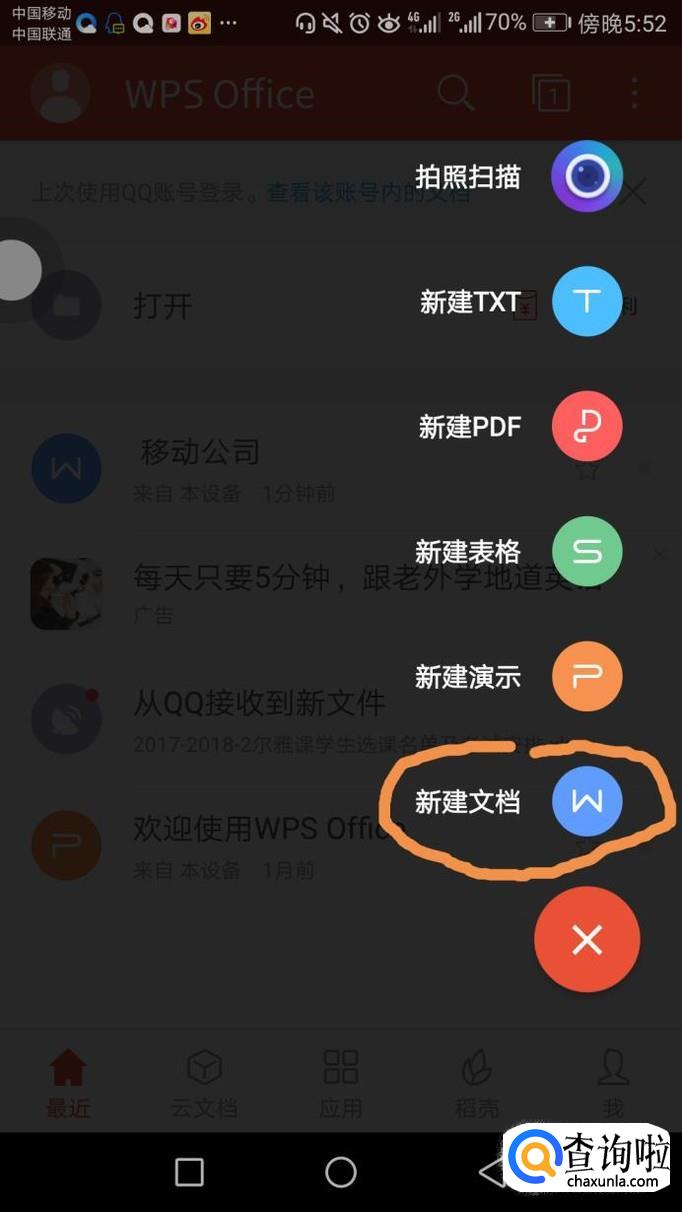Create a new presentation with 新建演示
This screenshot has width=682, height=1212.
587,677
